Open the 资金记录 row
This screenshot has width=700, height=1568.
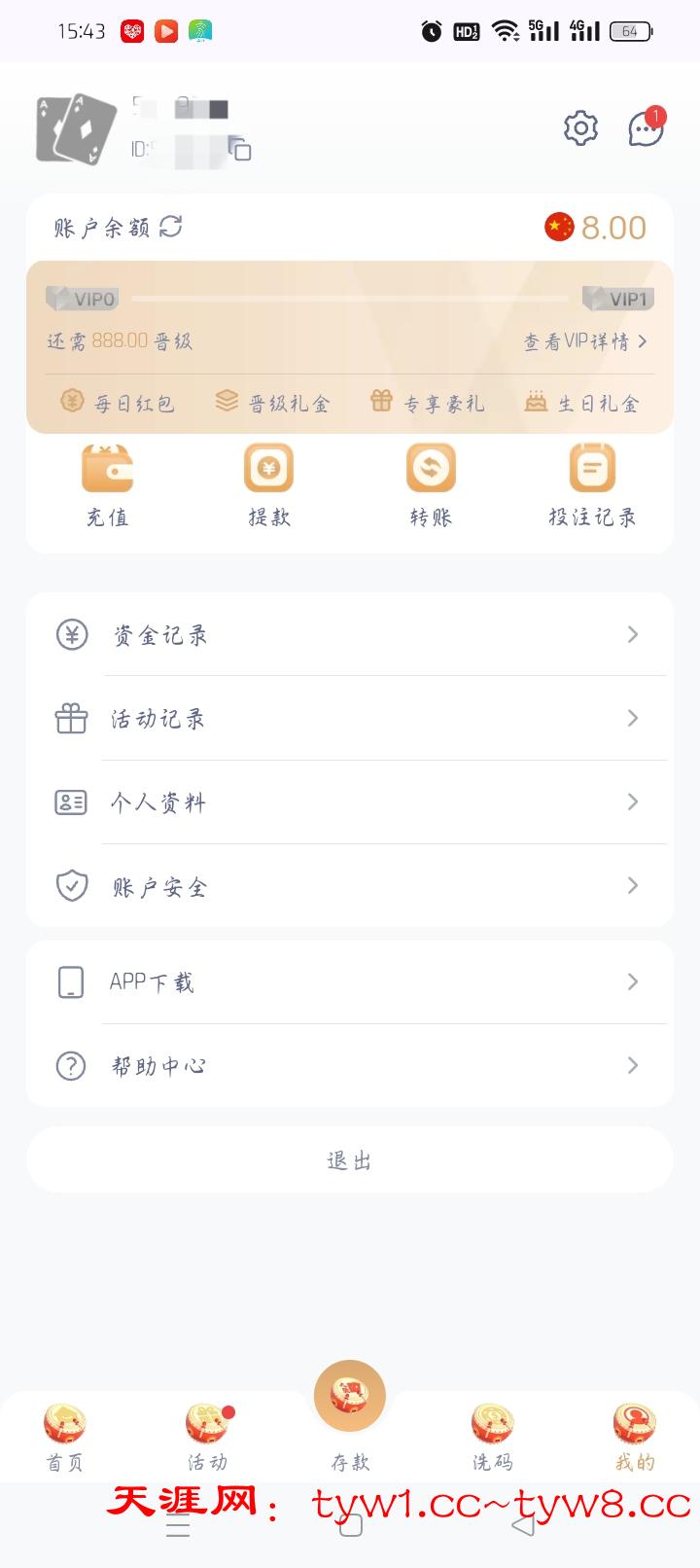(350, 635)
